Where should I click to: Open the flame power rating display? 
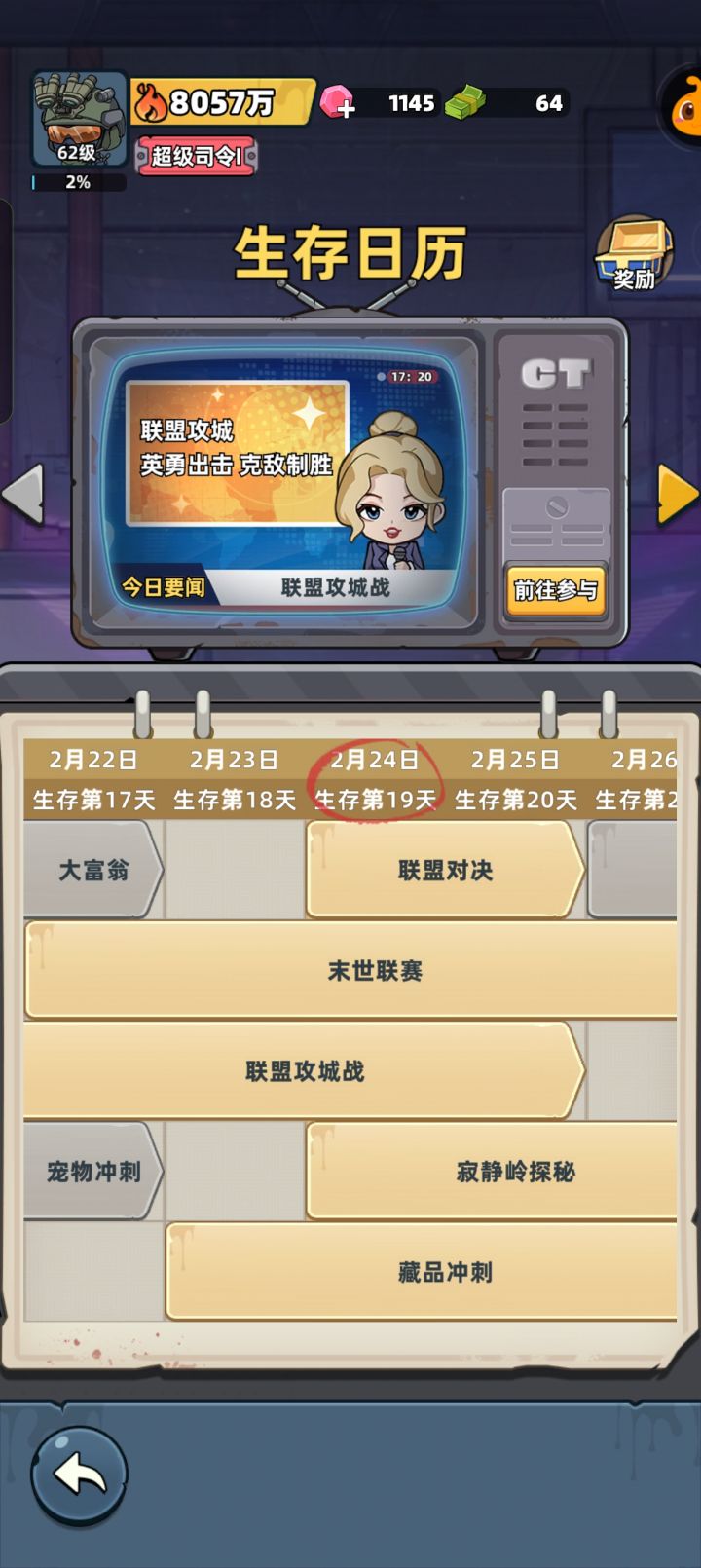pyautogui.click(x=214, y=100)
